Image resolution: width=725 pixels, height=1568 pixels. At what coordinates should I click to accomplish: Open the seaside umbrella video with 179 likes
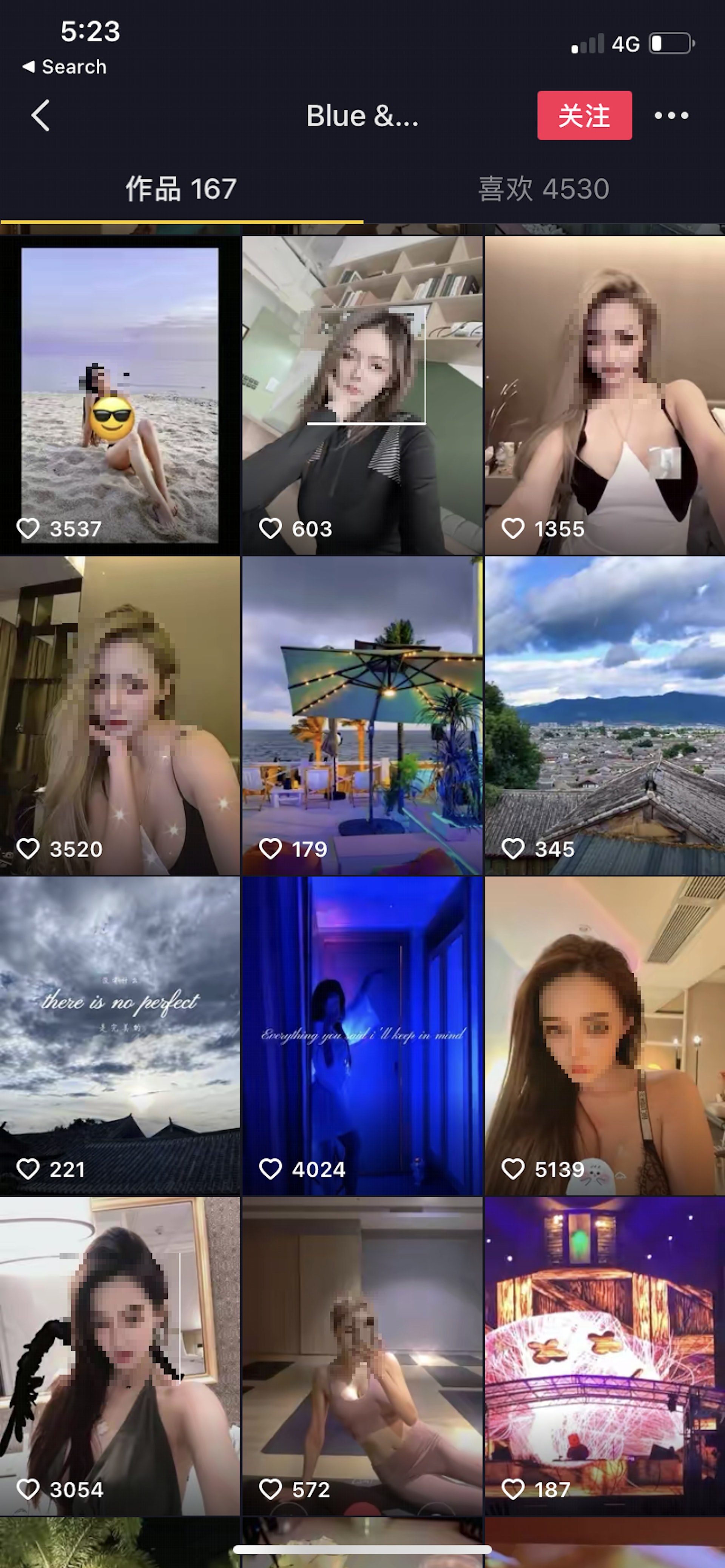point(362,716)
